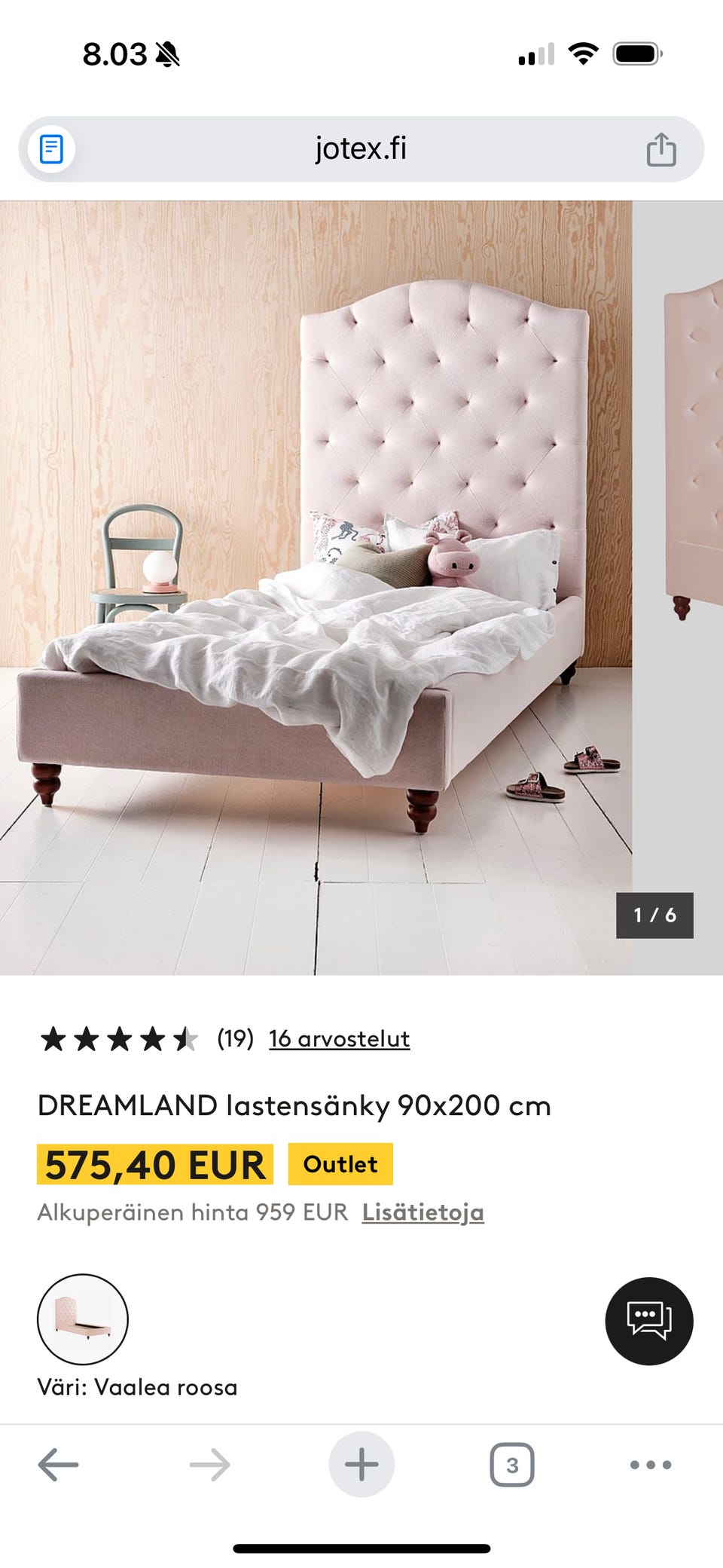Open the DREAMLAND bed product photo
The image size is (723, 1568).
coord(316,588)
